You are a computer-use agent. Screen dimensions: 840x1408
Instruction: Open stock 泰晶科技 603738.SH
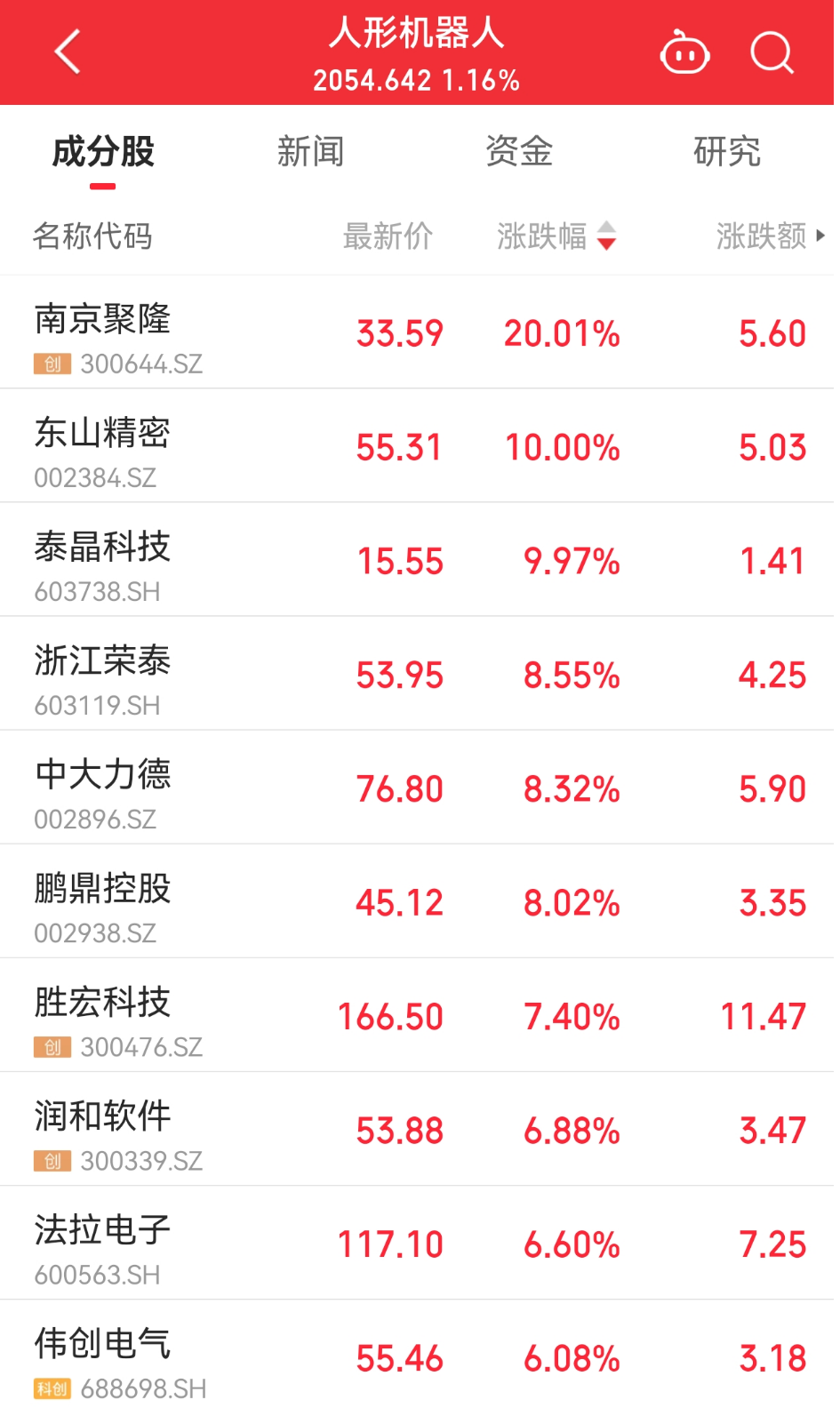417,560
